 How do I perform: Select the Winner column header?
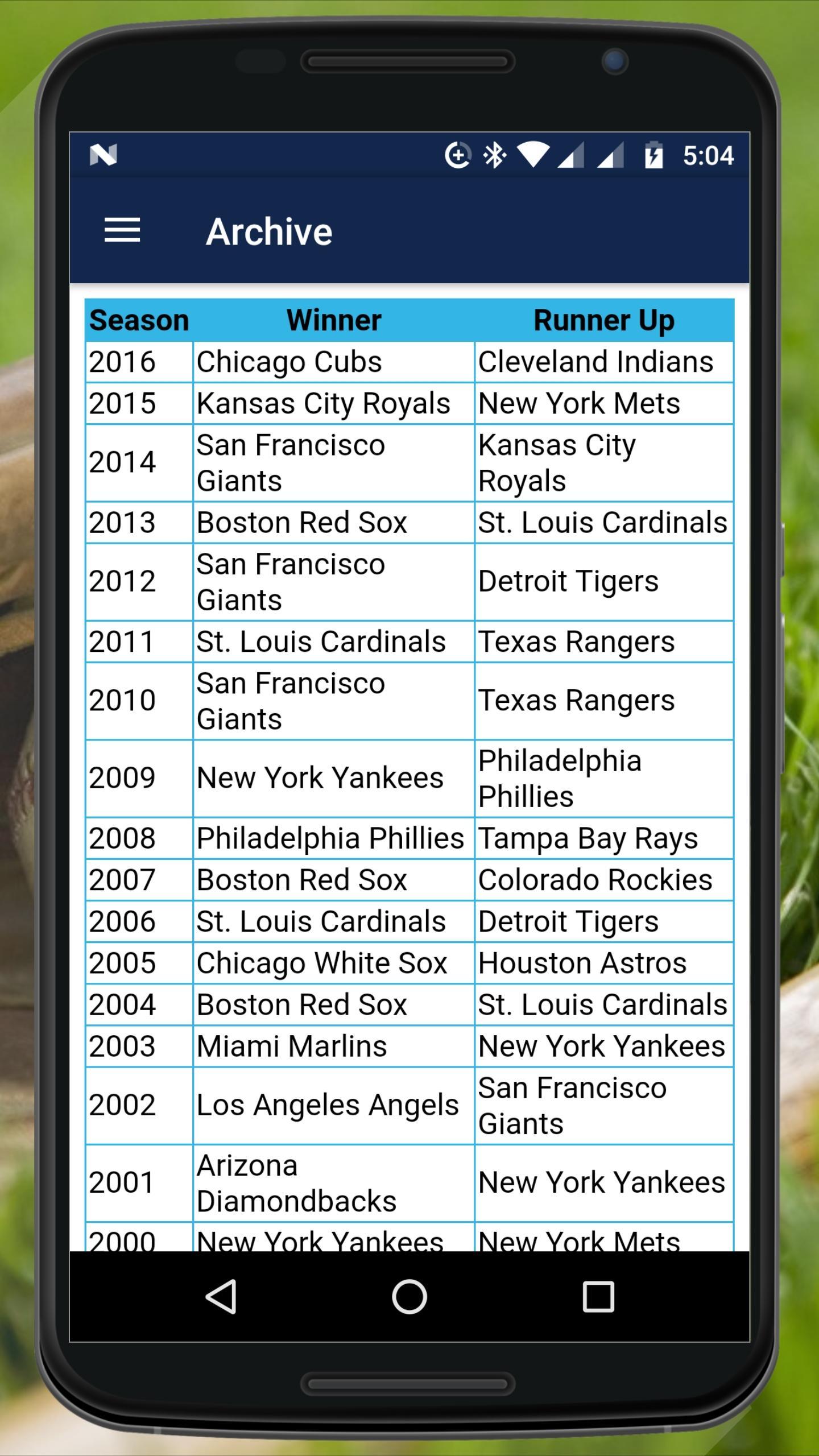point(333,319)
